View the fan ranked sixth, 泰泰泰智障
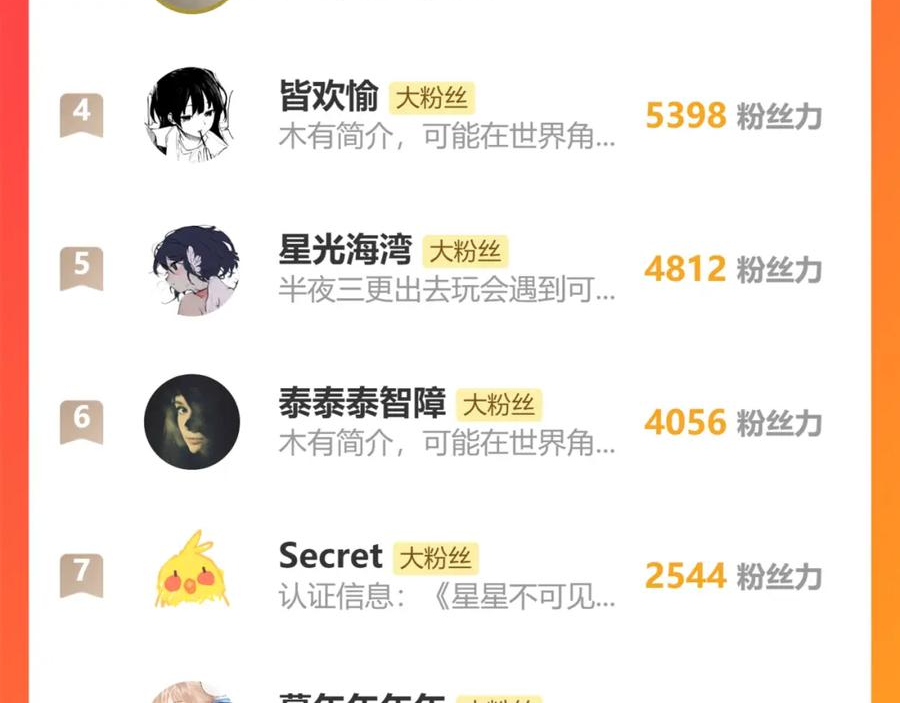The image size is (900, 703). coord(449,422)
